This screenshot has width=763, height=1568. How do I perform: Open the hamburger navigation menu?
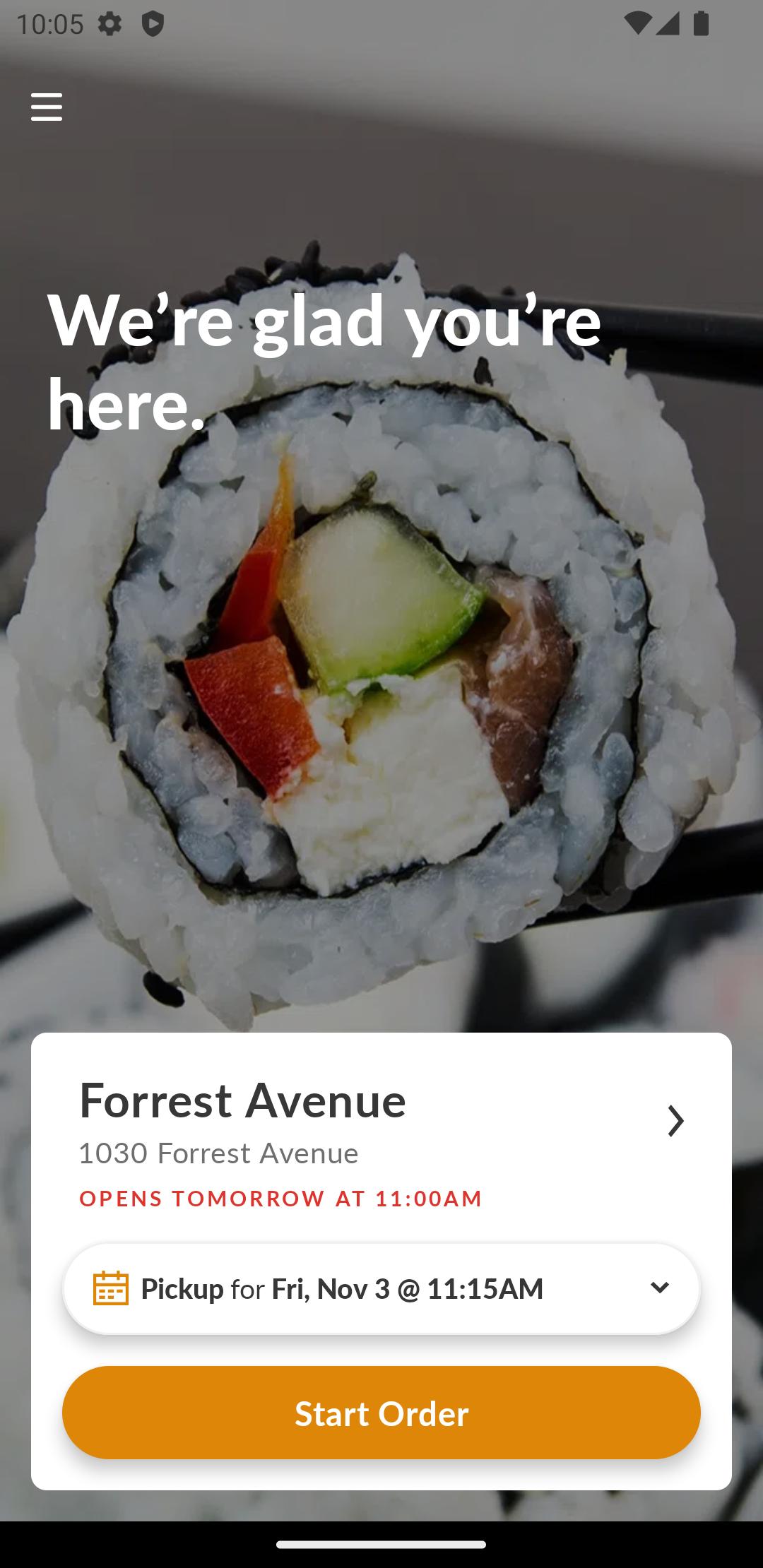47,107
